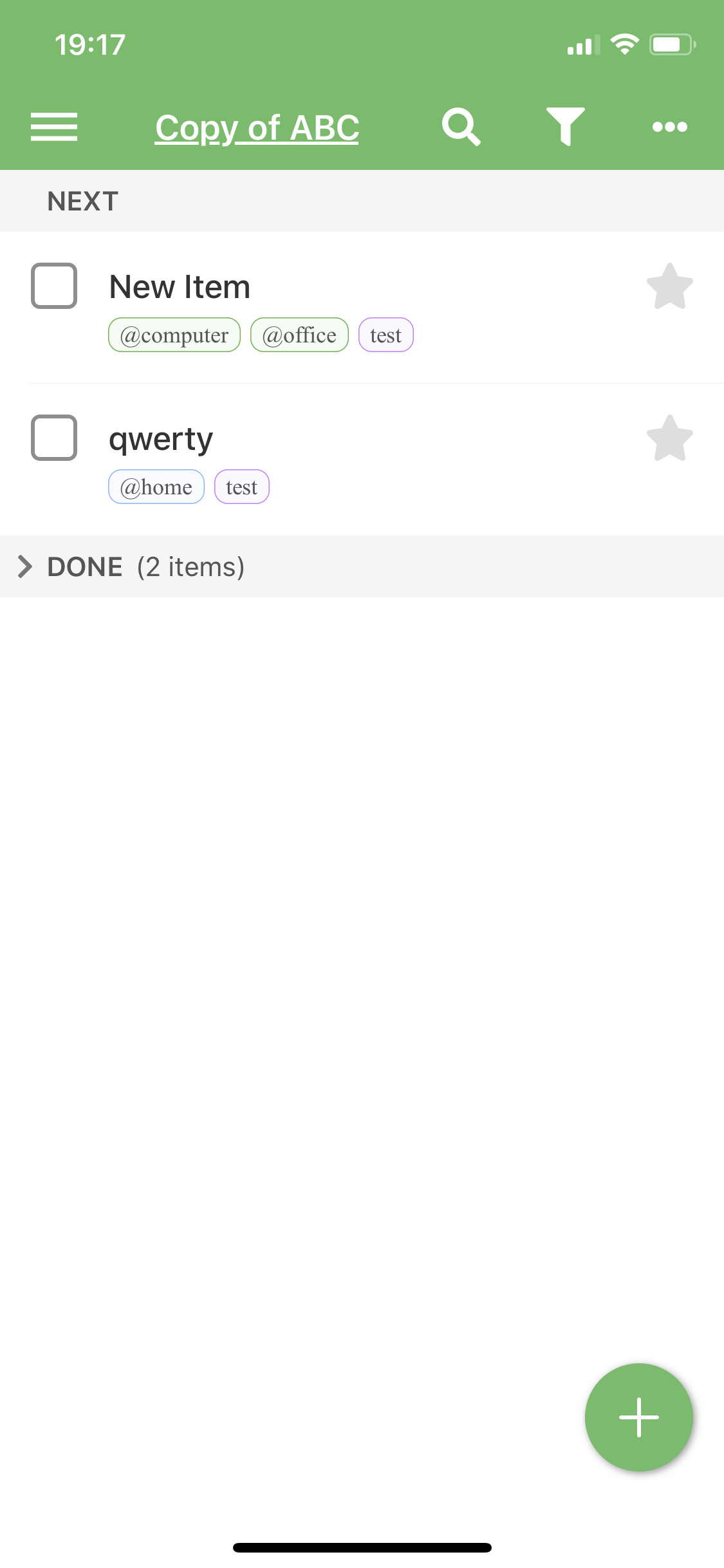724x1568 pixels.
Task: Add a new item with plus button
Action: pyautogui.click(x=639, y=1417)
